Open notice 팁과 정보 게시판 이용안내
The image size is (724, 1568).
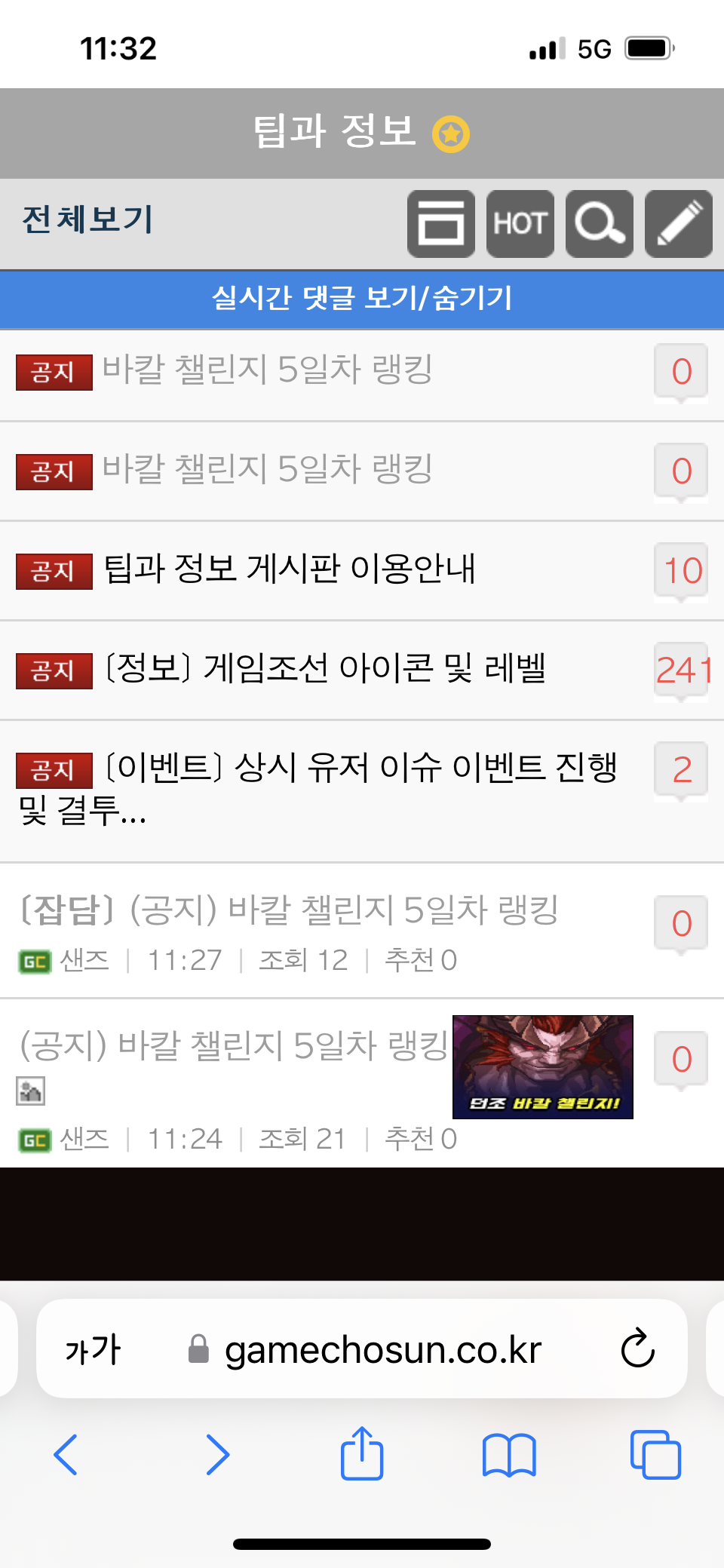point(290,569)
